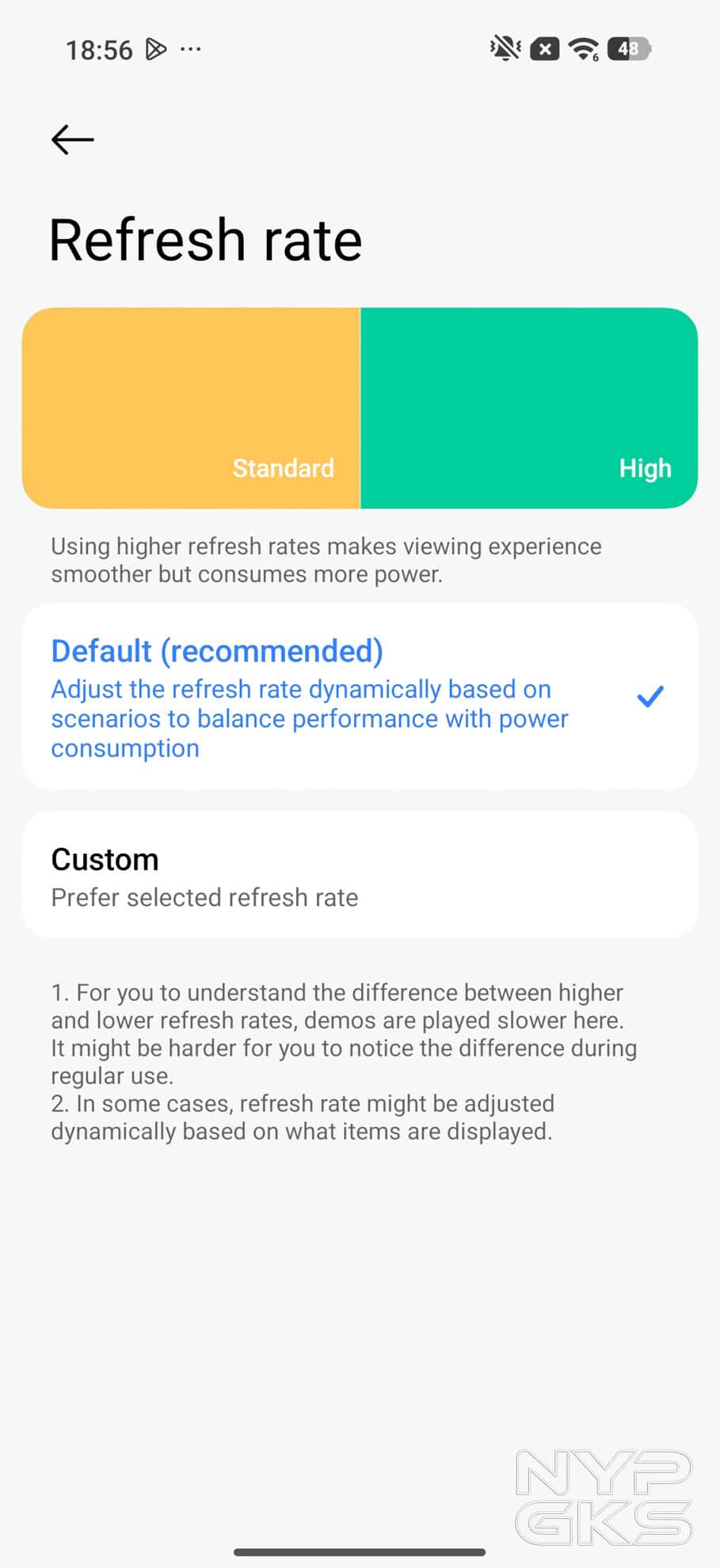Tap the muted notifications bell icon
This screenshot has width=720, height=1568.
click(x=503, y=49)
